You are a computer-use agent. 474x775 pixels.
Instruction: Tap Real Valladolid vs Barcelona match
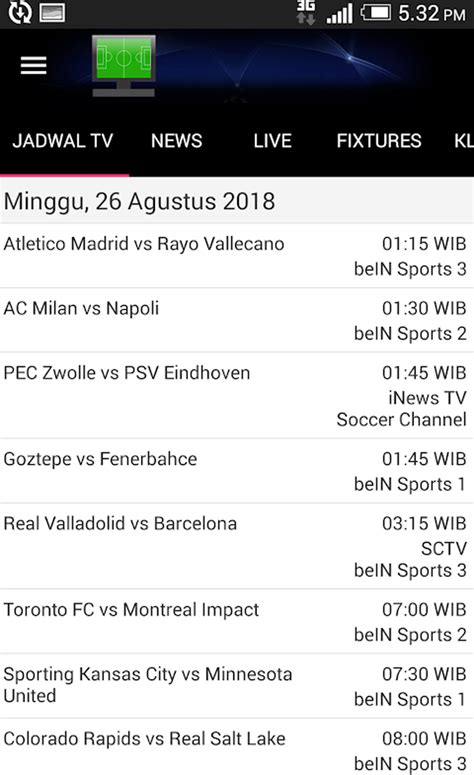pyautogui.click(x=237, y=546)
